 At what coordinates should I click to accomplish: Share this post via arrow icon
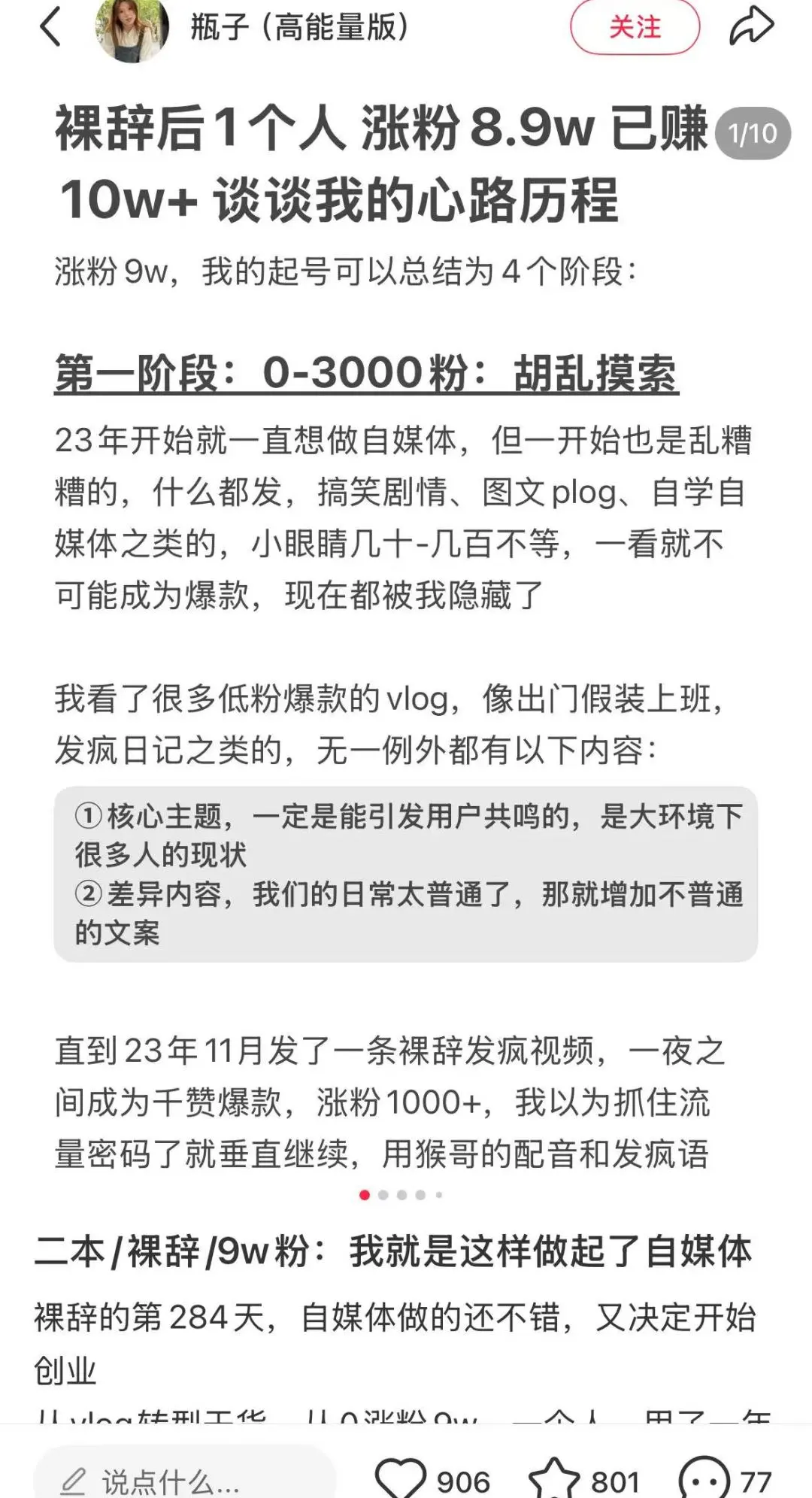pyautogui.click(x=751, y=27)
